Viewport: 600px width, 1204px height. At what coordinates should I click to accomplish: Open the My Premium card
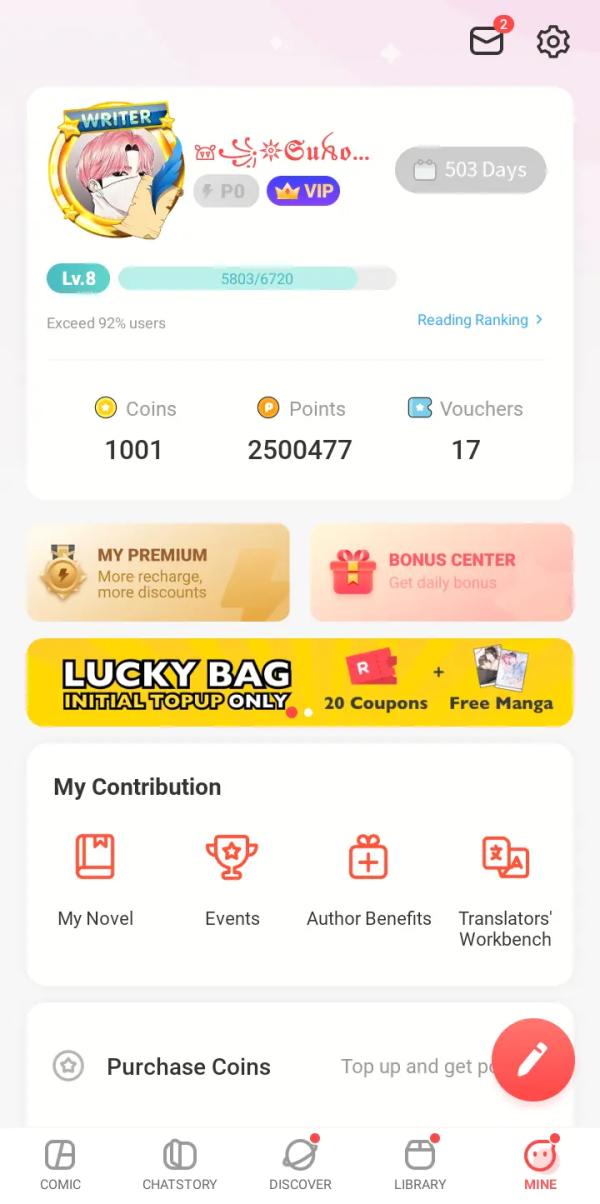pos(158,572)
